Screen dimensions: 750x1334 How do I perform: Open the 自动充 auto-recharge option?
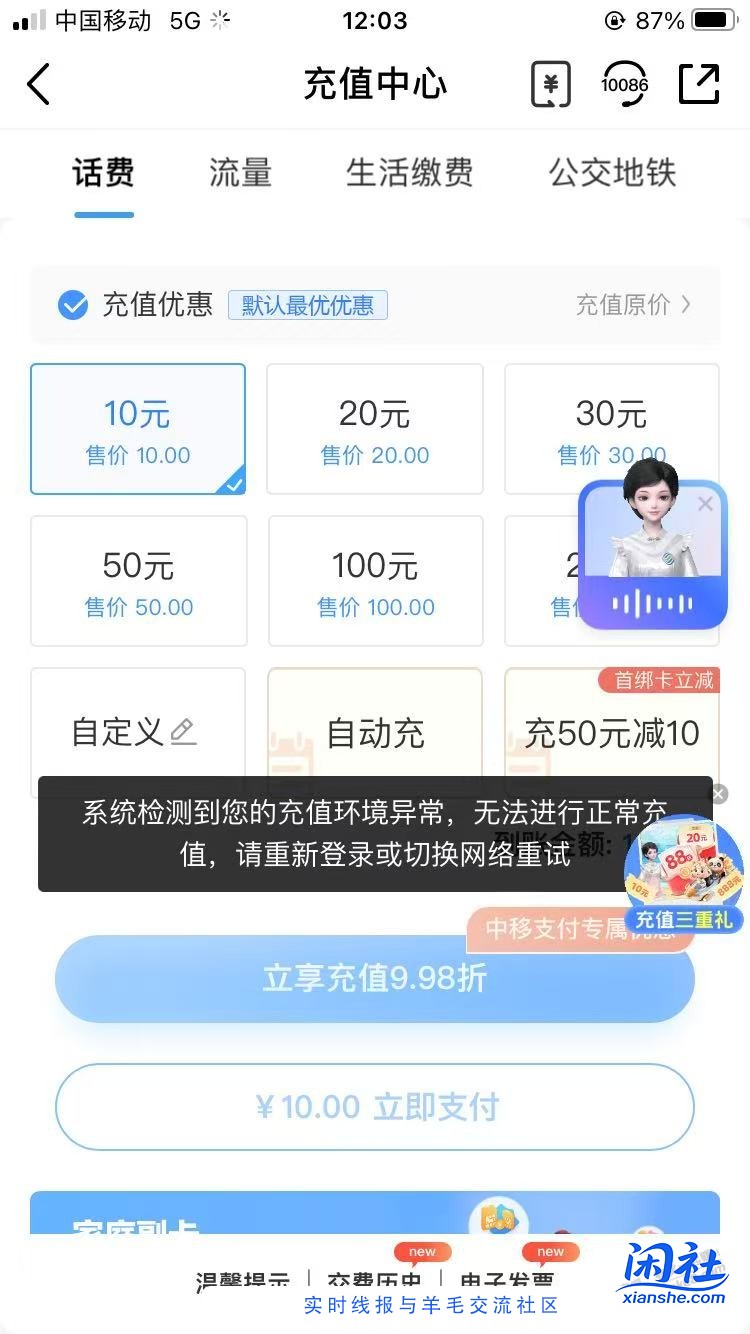click(375, 731)
